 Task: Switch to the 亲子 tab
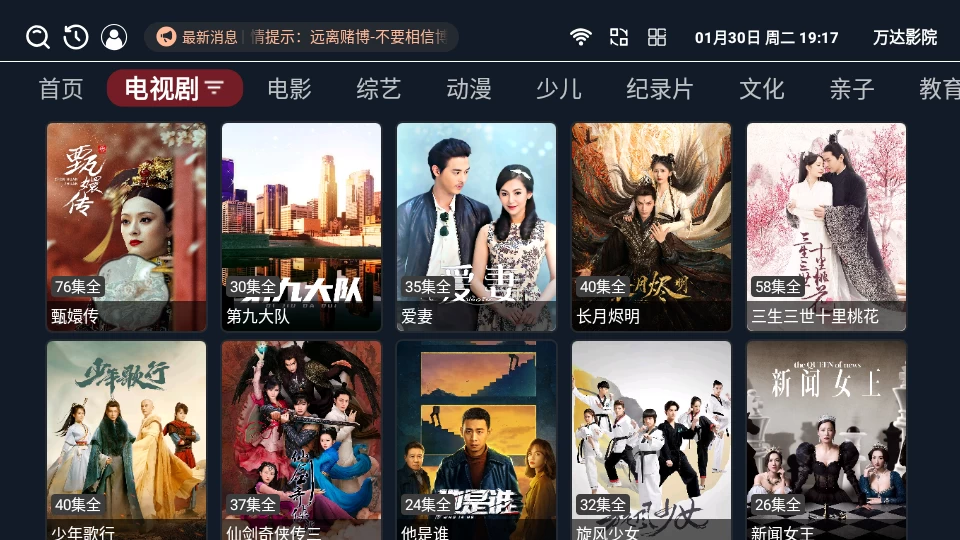pyautogui.click(x=852, y=89)
